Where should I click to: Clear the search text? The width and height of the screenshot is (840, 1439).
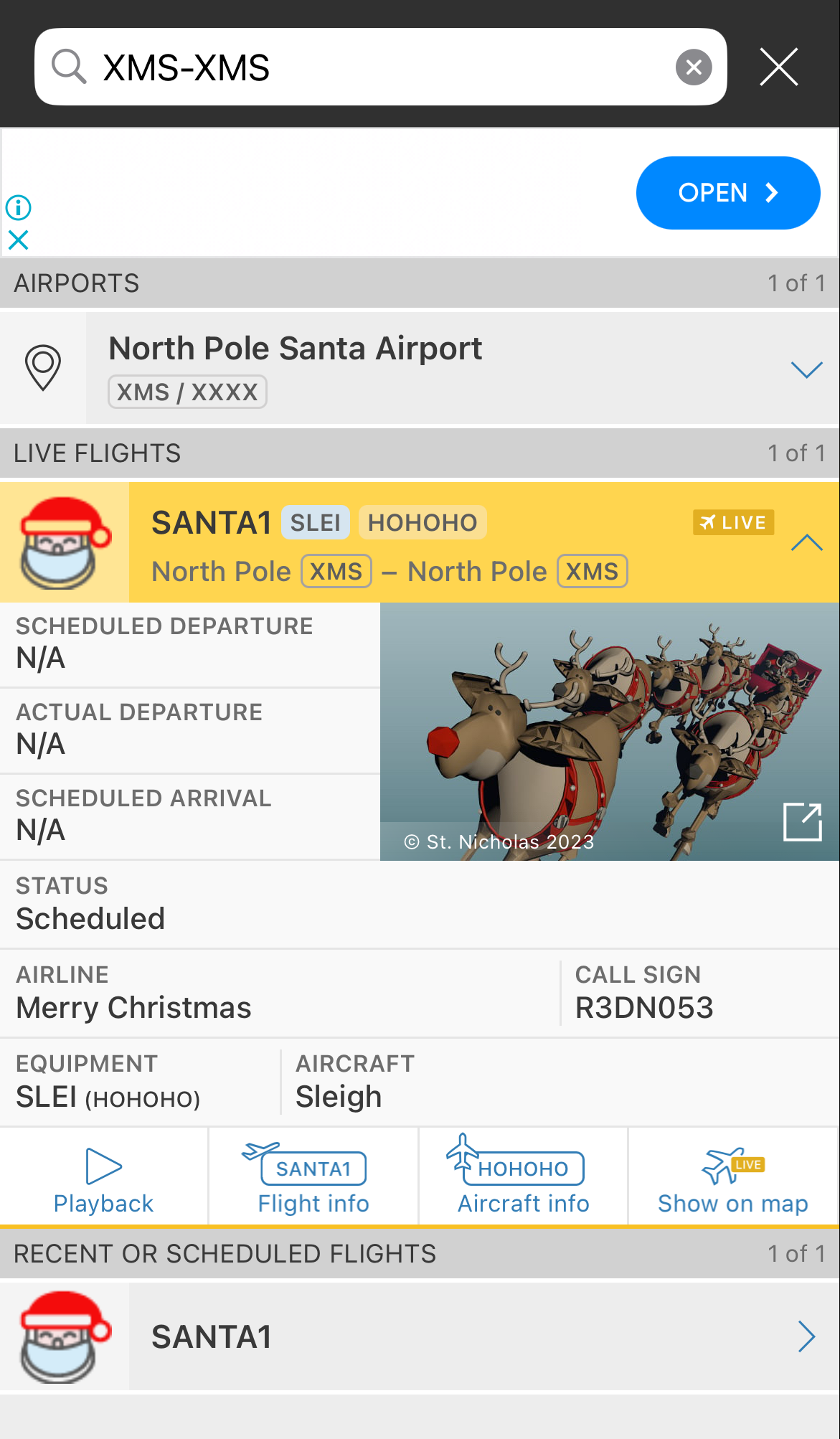coord(693,67)
